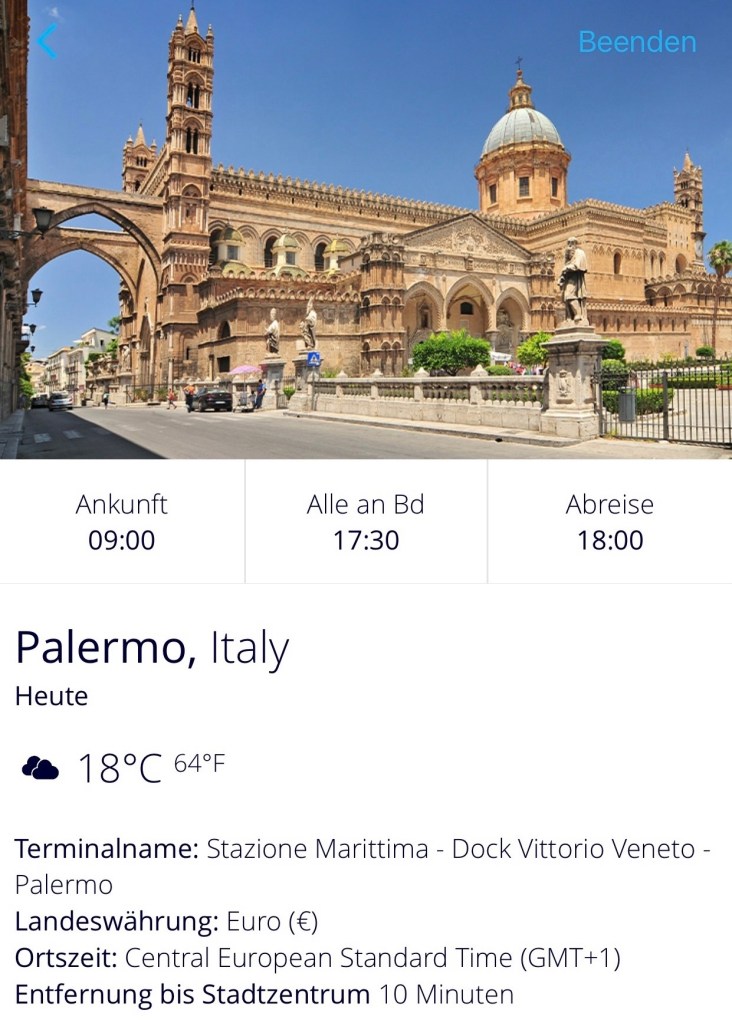This screenshot has width=732, height=1023.
Task: Tap Beenden to close this view
Action: point(637,42)
